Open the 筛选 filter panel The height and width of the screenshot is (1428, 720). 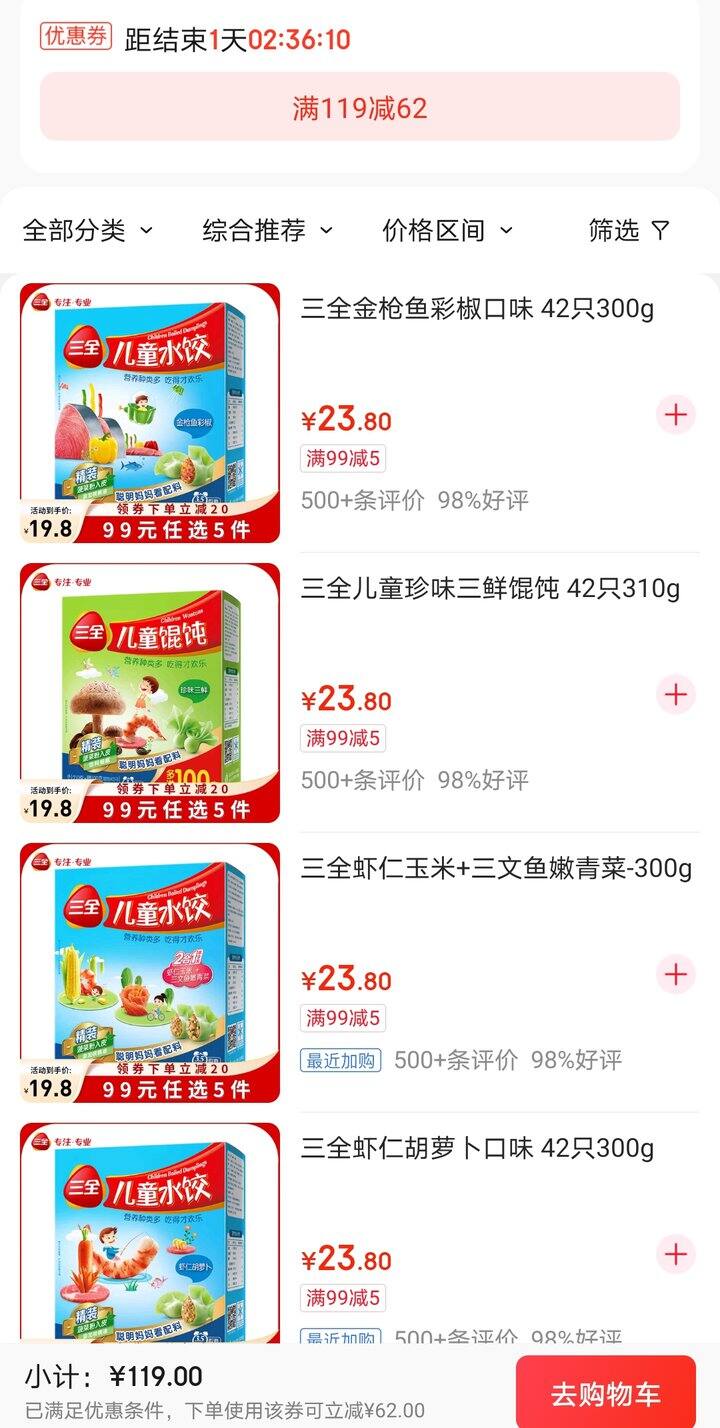click(x=629, y=231)
